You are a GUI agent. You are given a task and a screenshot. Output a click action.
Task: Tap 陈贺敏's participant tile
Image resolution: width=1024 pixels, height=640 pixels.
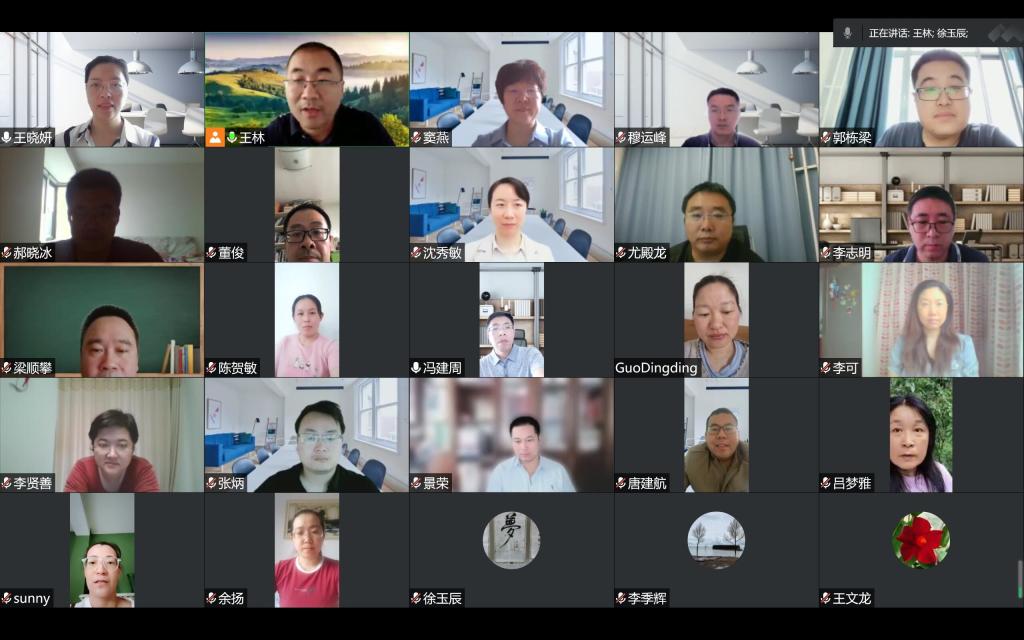tap(307, 320)
